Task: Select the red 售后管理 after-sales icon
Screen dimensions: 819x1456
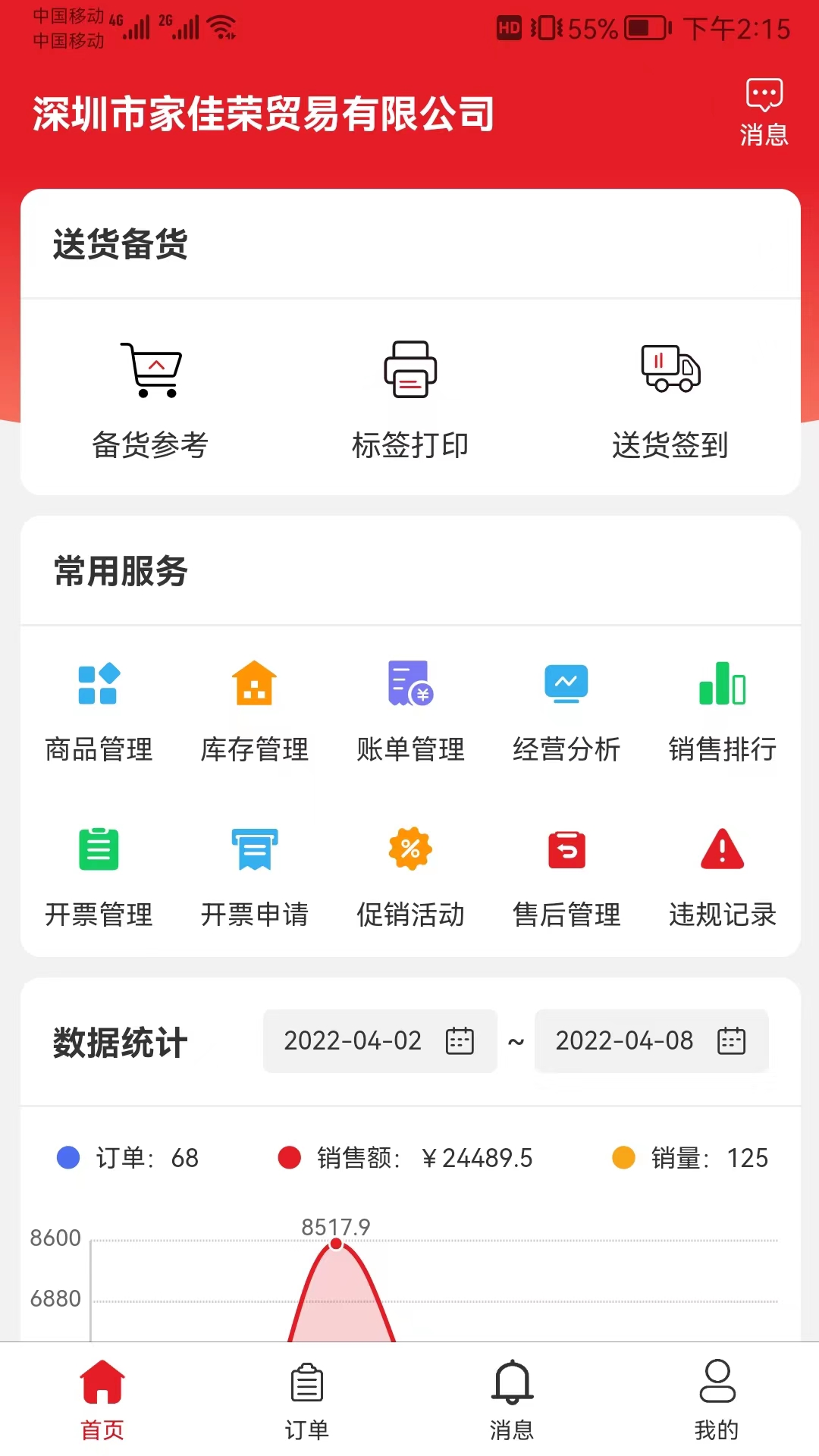Action: click(x=565, y=850)
